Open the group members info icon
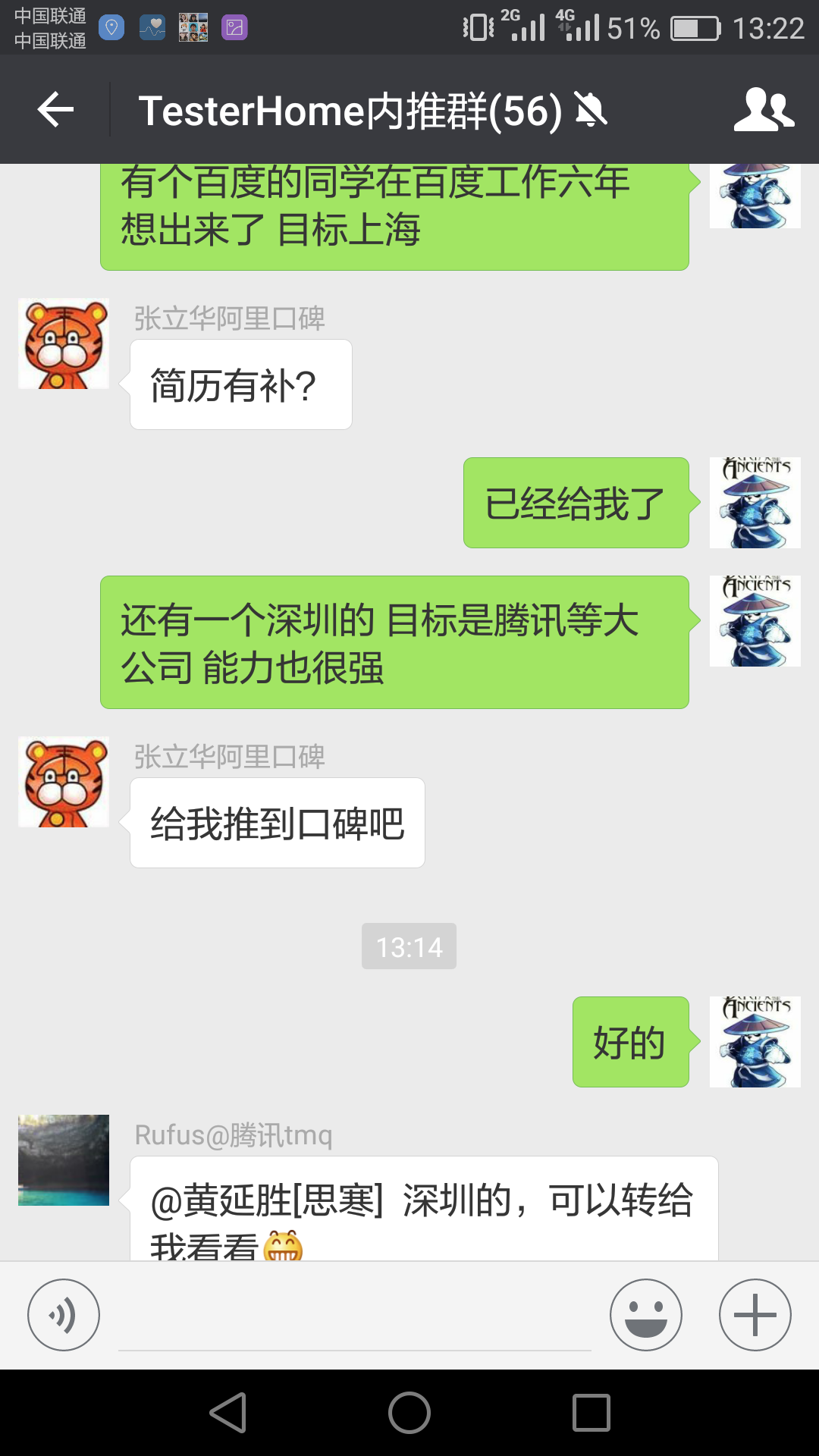Image resolution: width=819 pixels, height=1456 pixels. 764,110
